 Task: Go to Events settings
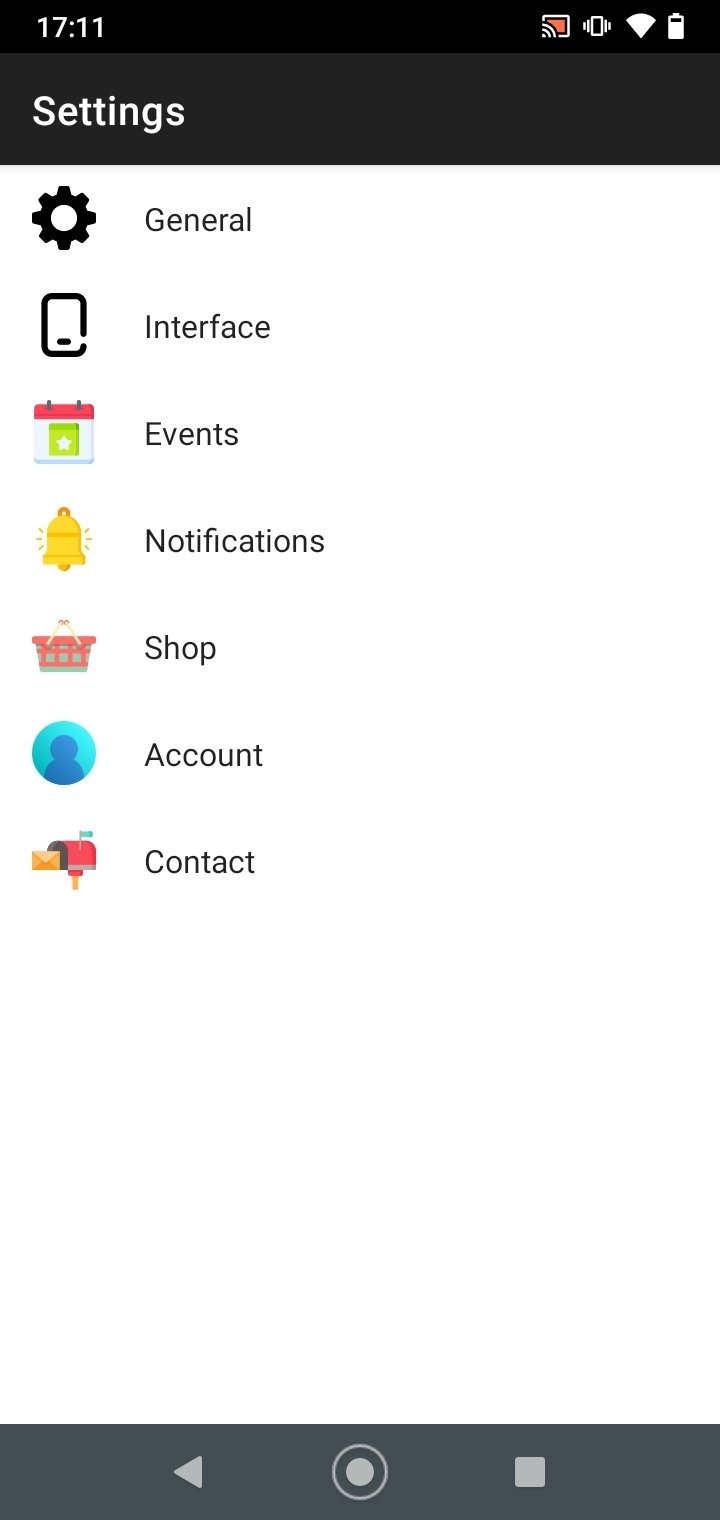360,433
